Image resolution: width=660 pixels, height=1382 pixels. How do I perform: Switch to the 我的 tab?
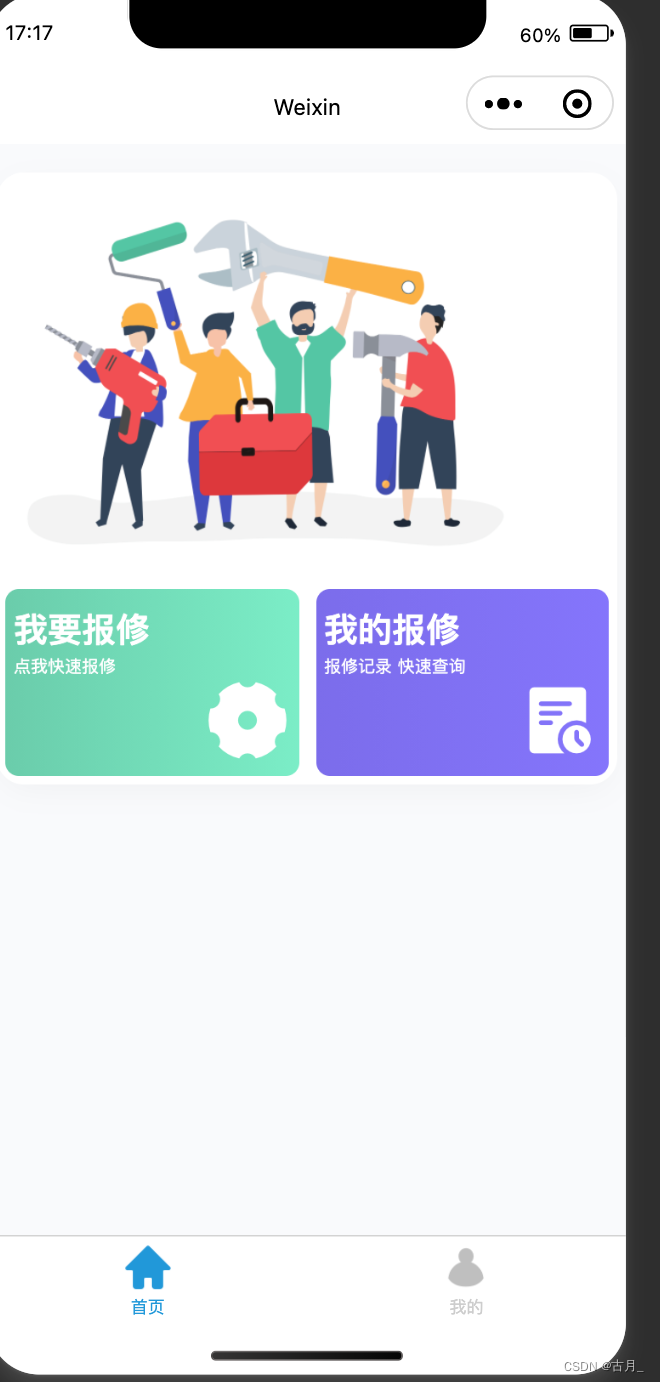466,1281
